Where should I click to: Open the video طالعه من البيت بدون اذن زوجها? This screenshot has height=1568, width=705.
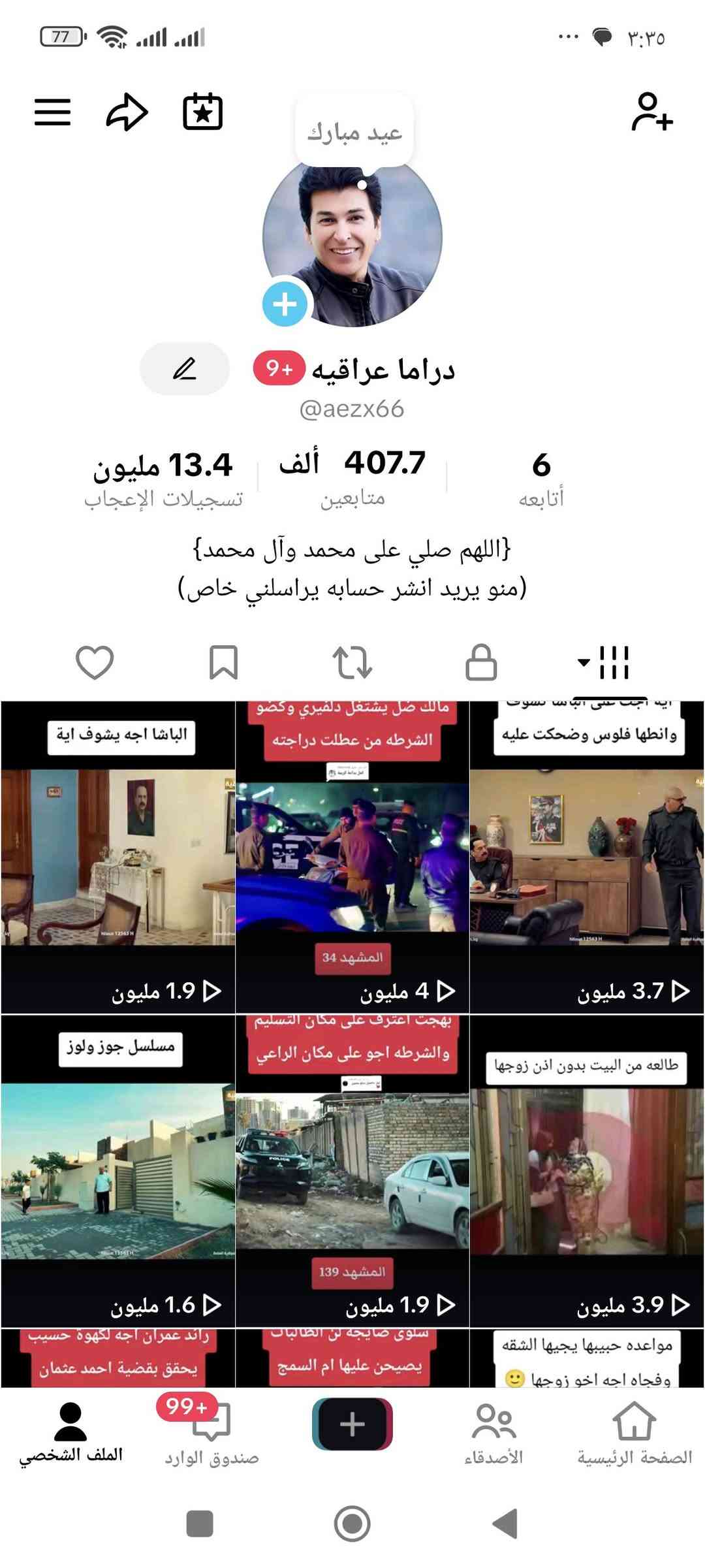pyautogui.click(x=587, y=1170)
